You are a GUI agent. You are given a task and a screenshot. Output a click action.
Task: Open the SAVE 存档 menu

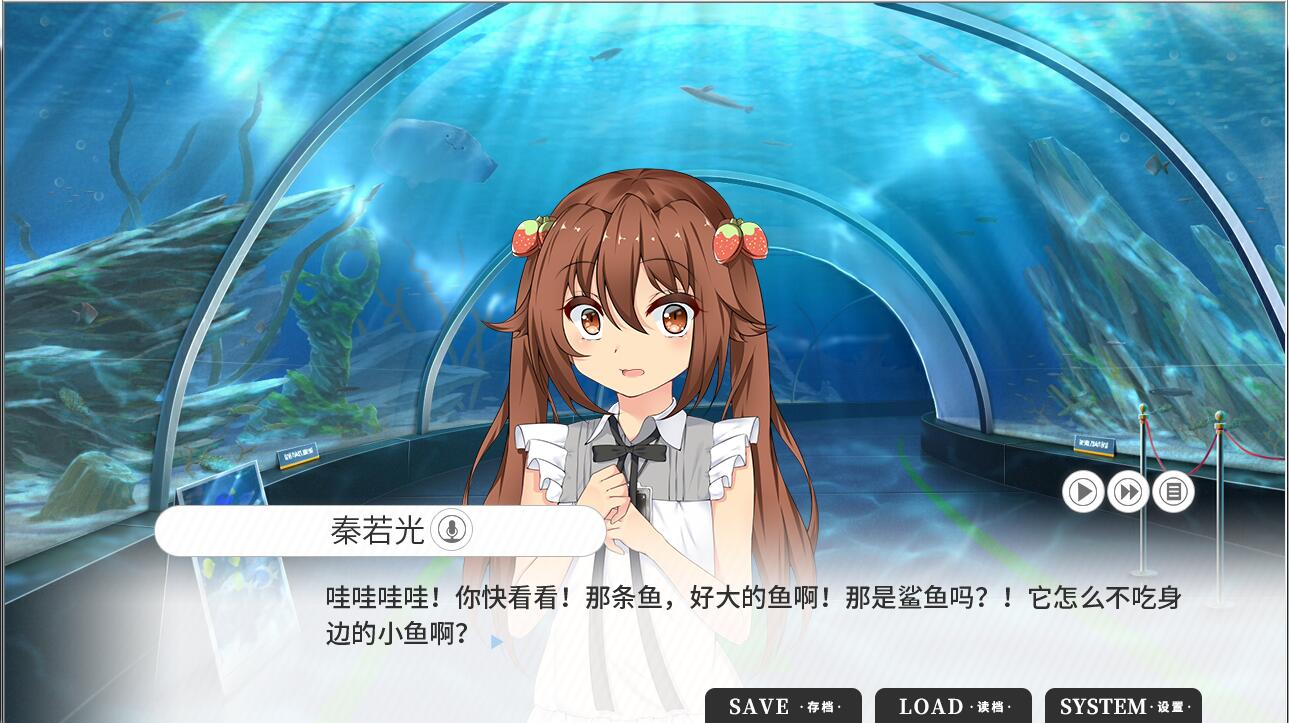point(783,706)
